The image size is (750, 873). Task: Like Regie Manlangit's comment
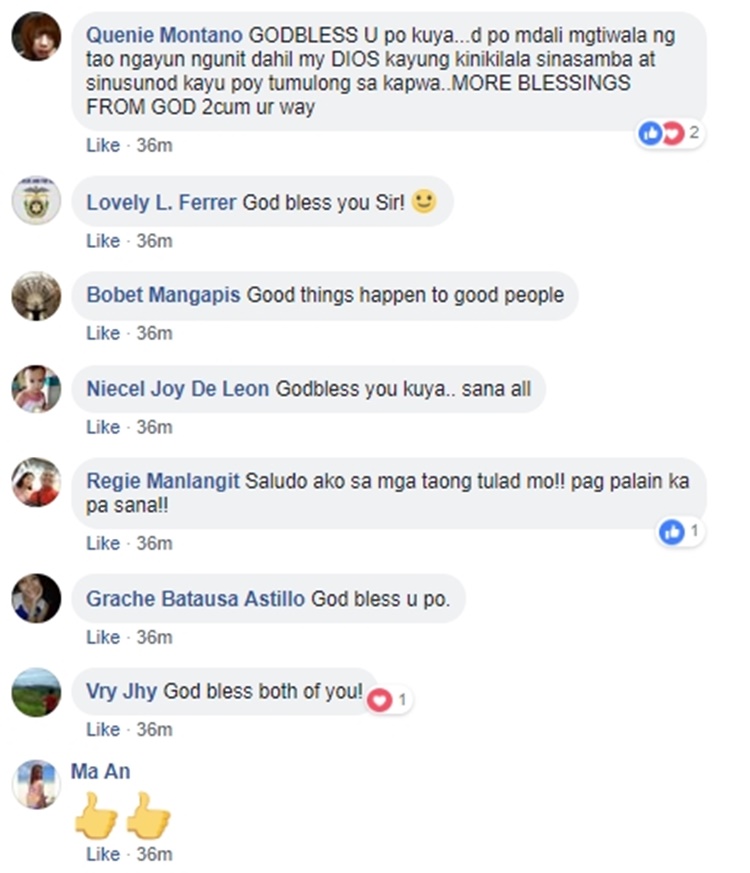coord(102,543)
